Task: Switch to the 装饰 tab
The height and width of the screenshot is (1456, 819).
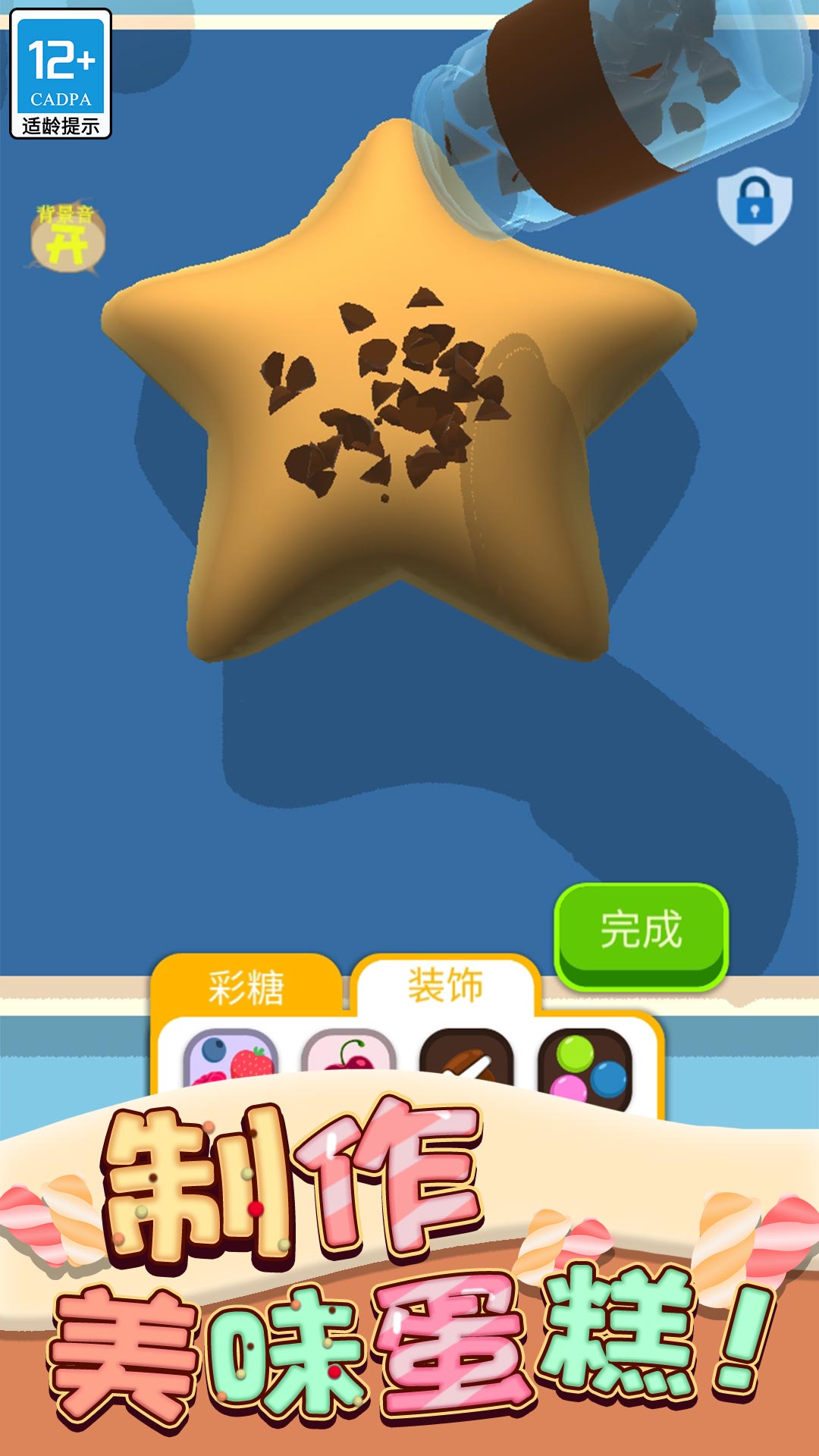Action: pyautogui.click(x=446, y=985)
